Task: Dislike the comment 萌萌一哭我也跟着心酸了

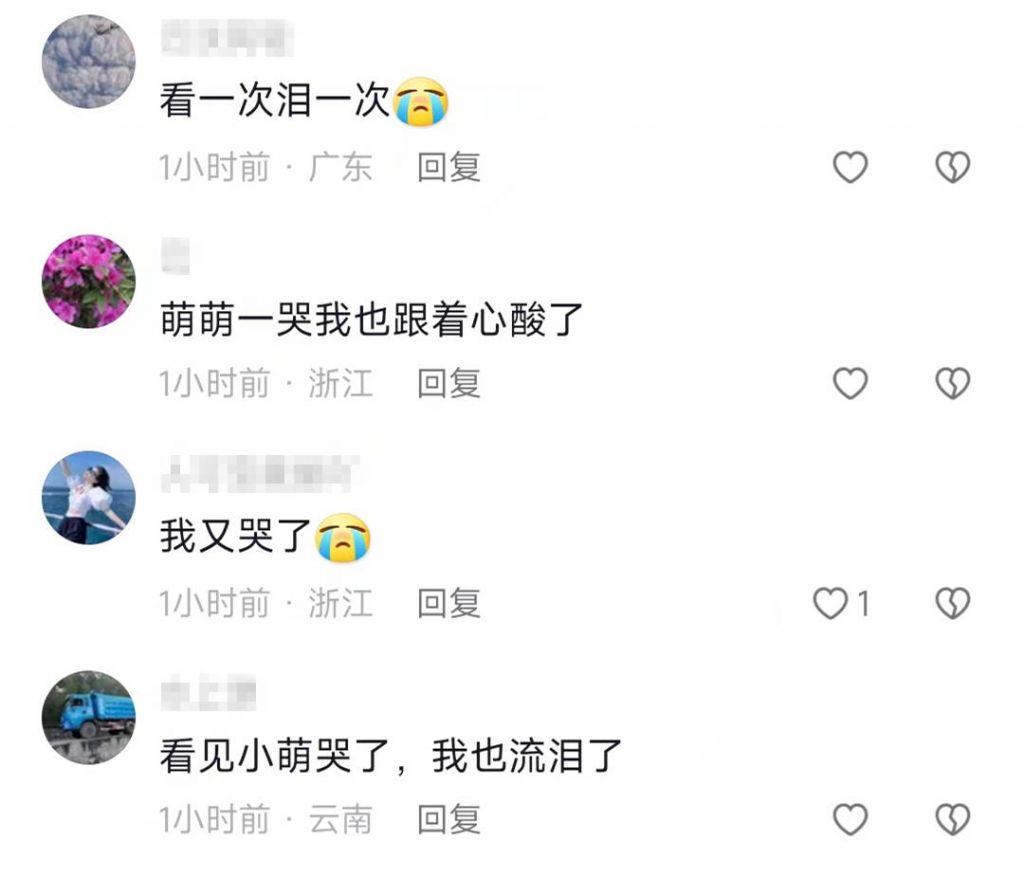Action: [952, 383]
